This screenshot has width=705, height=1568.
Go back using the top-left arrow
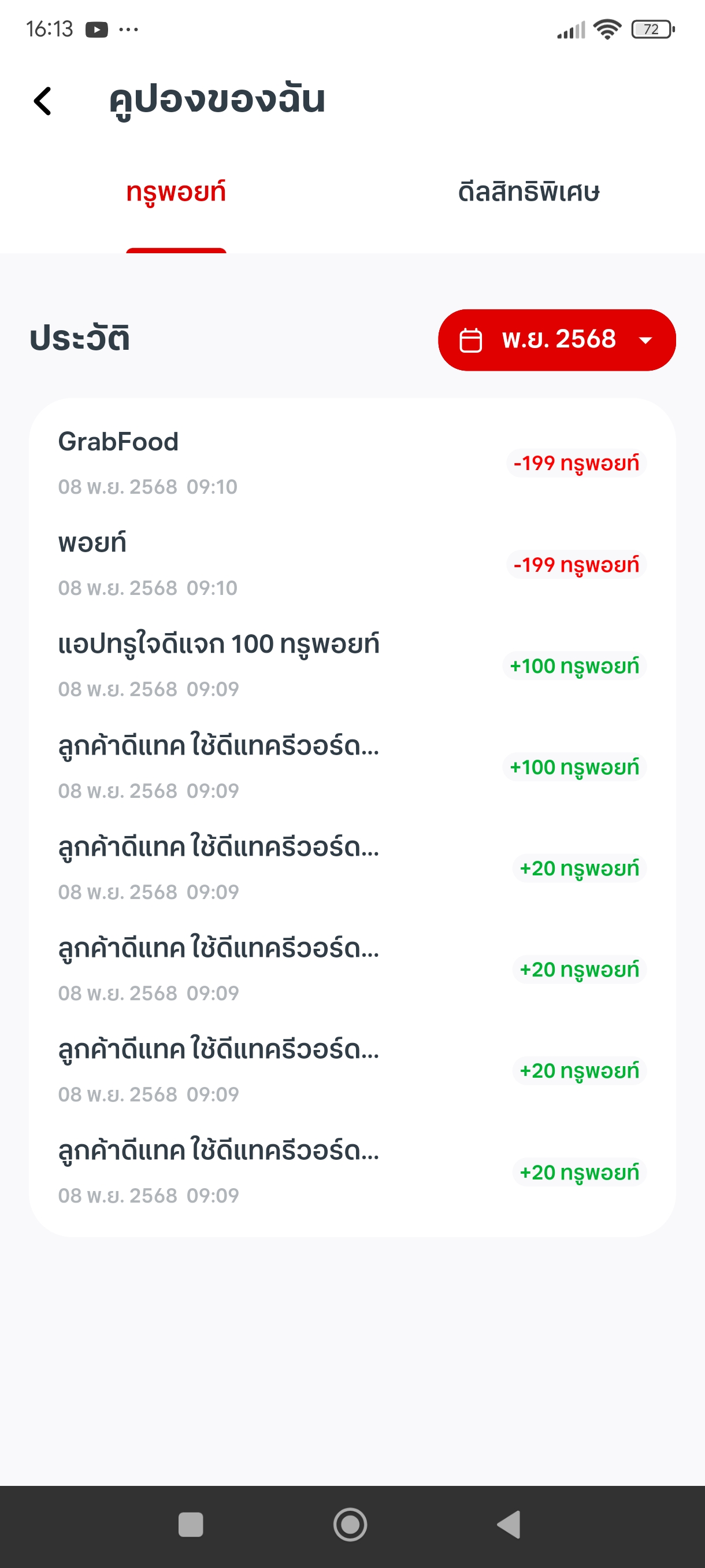[x=43, y=101]
